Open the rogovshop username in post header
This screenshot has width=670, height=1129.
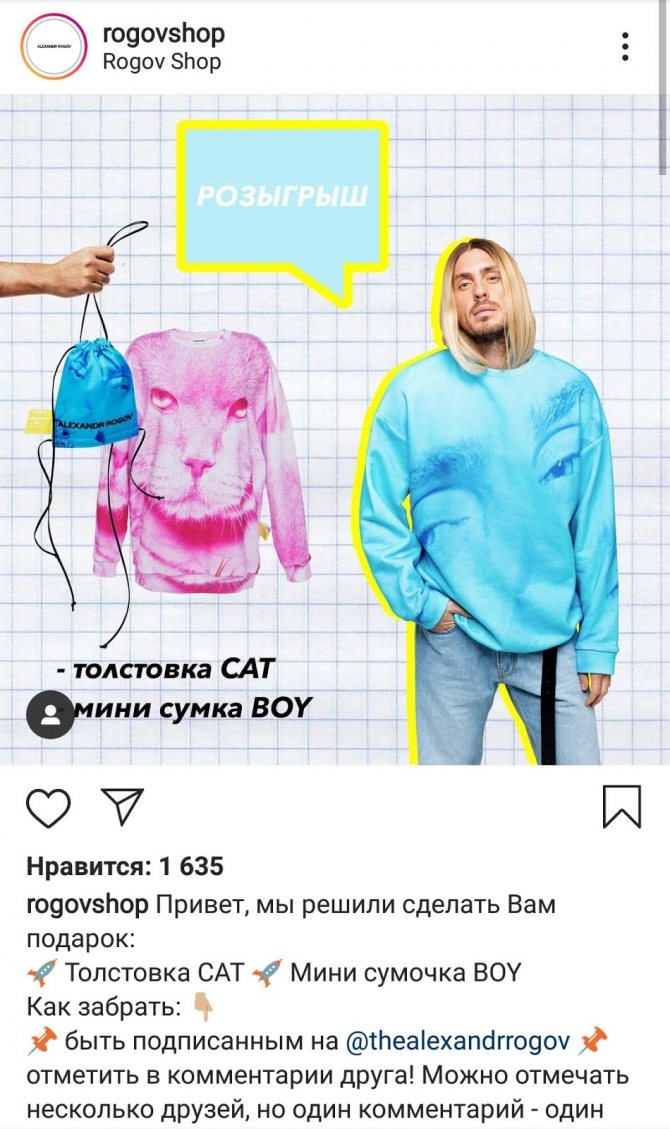163,33
